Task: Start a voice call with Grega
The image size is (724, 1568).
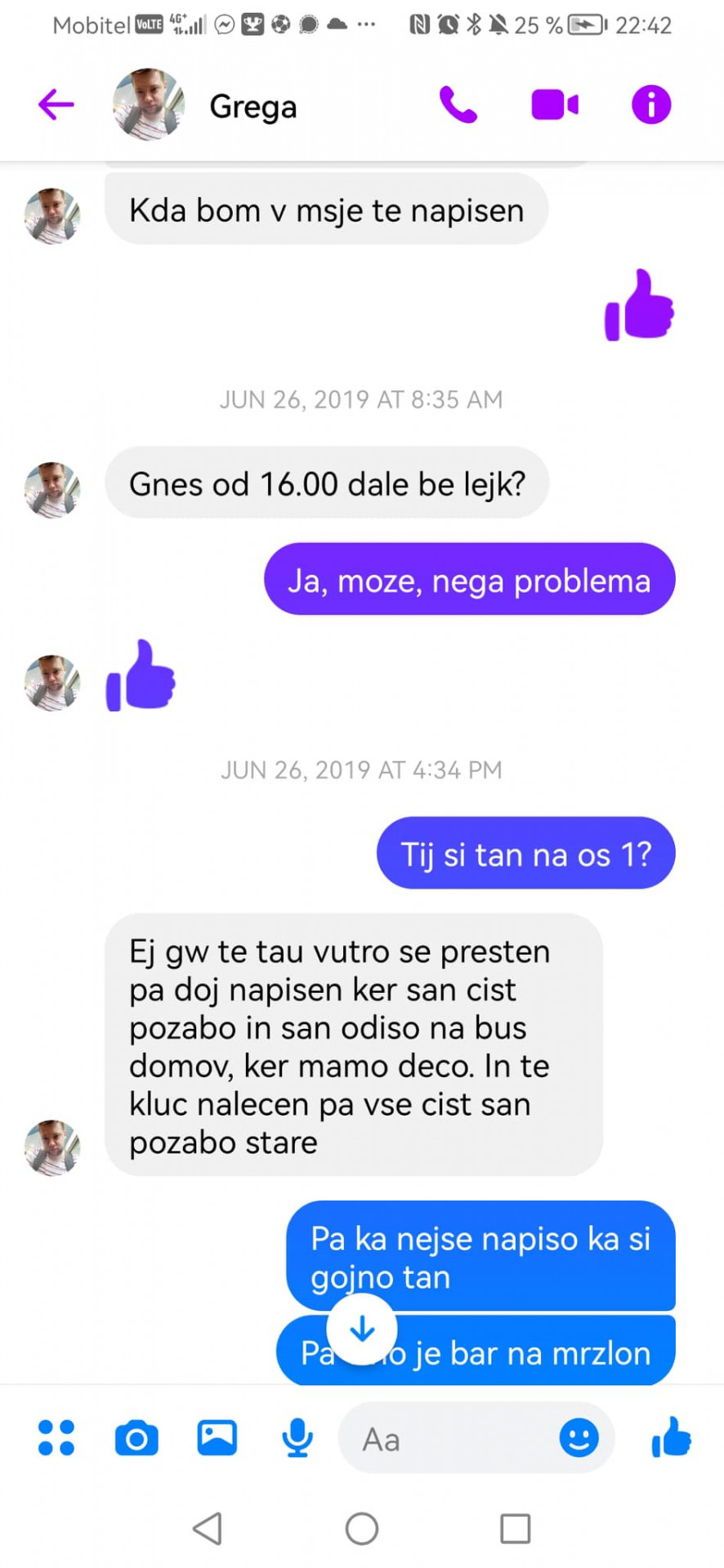Action: [x=458, y=105]
